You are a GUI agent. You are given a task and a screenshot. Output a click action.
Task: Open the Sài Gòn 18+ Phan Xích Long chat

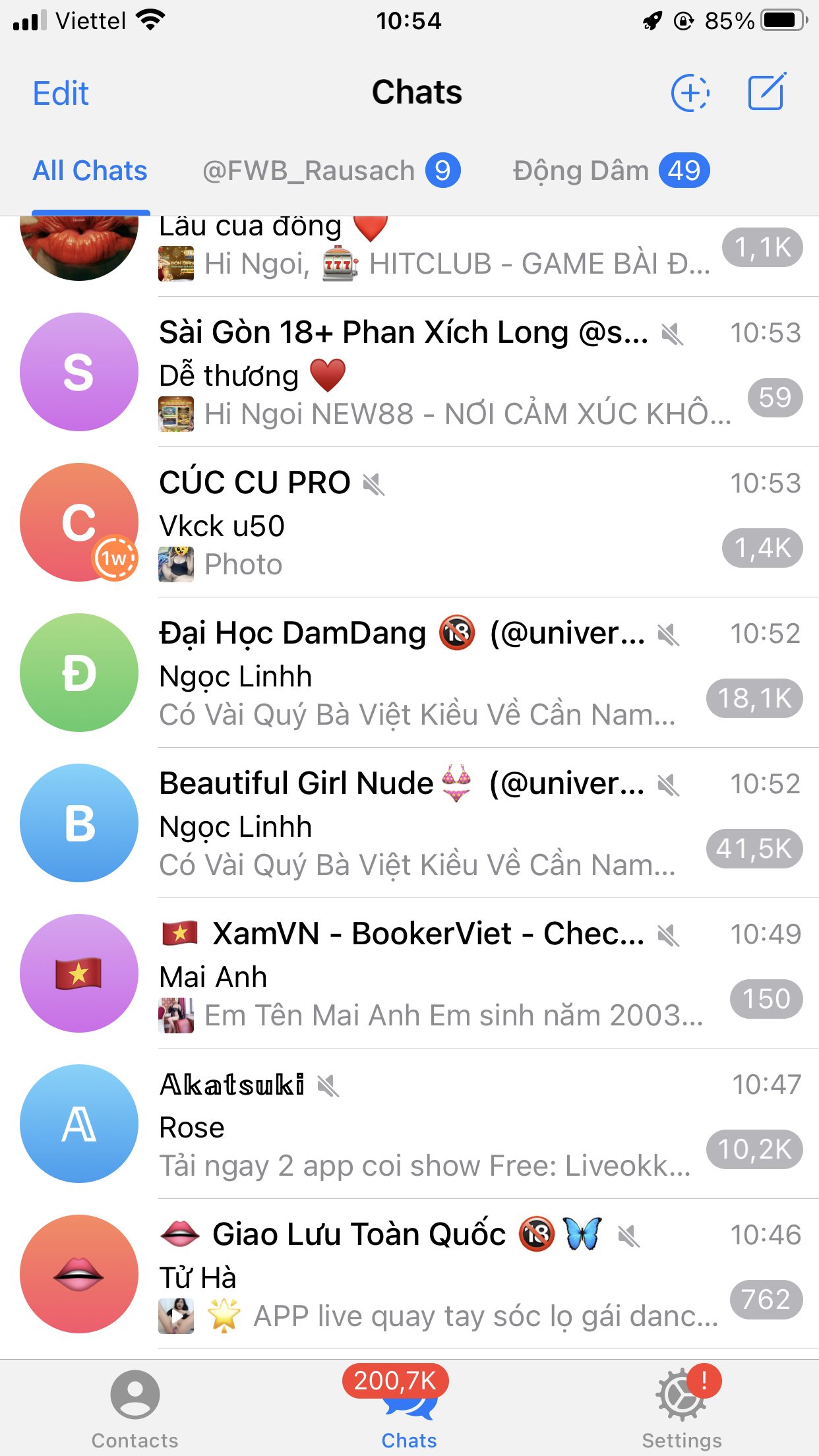[x=422, y=373]
